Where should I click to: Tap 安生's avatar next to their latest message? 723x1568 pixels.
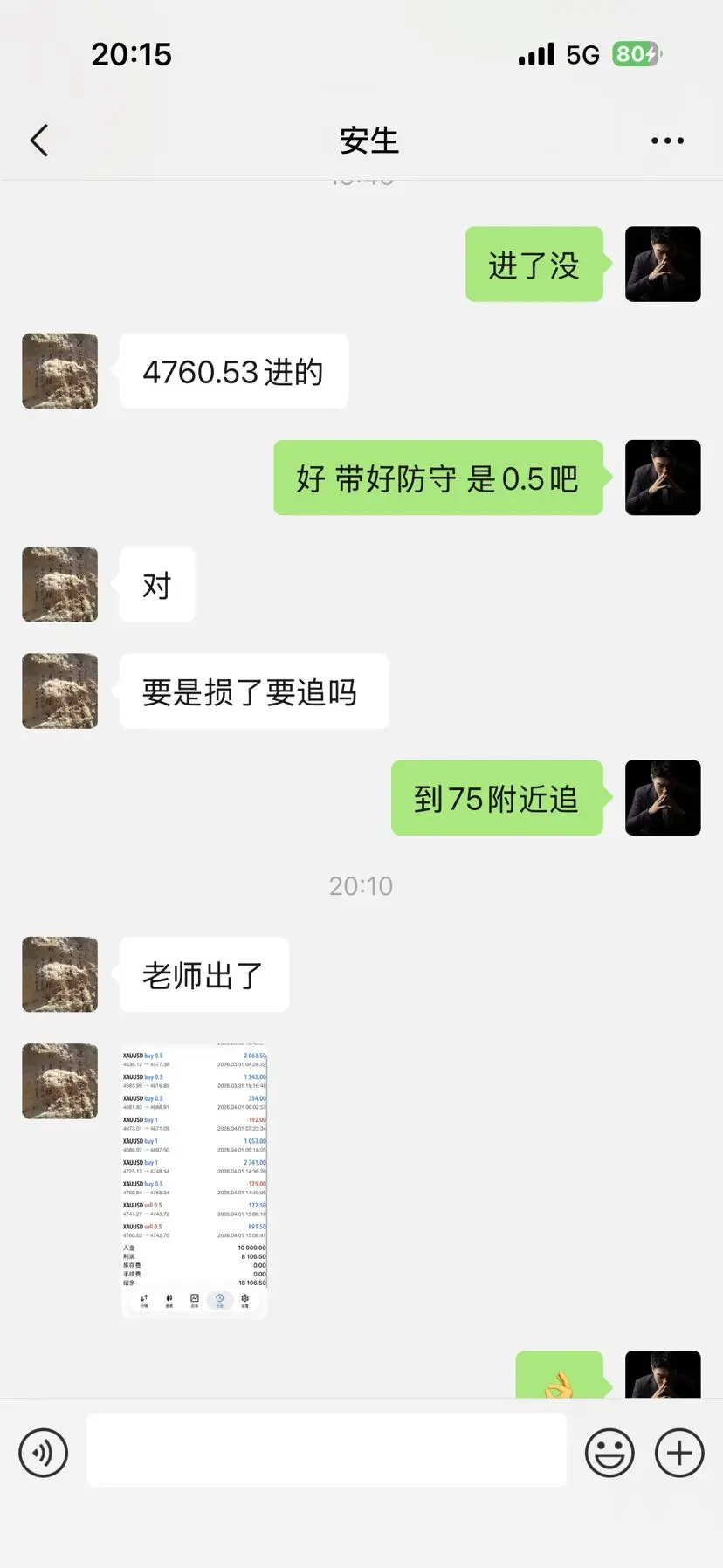(59, 1079)
